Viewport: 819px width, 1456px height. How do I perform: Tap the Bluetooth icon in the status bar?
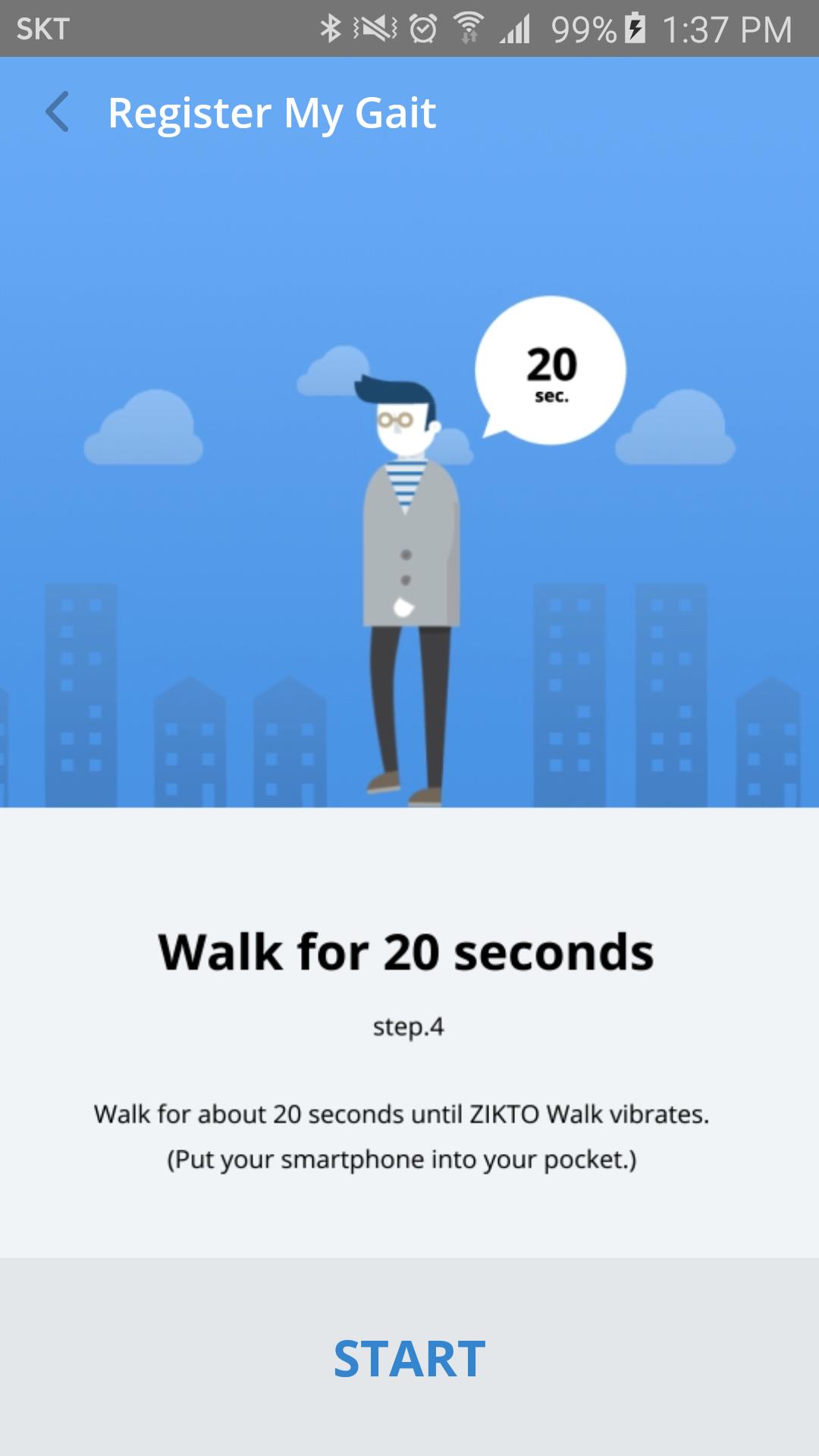tap(331, 28)
